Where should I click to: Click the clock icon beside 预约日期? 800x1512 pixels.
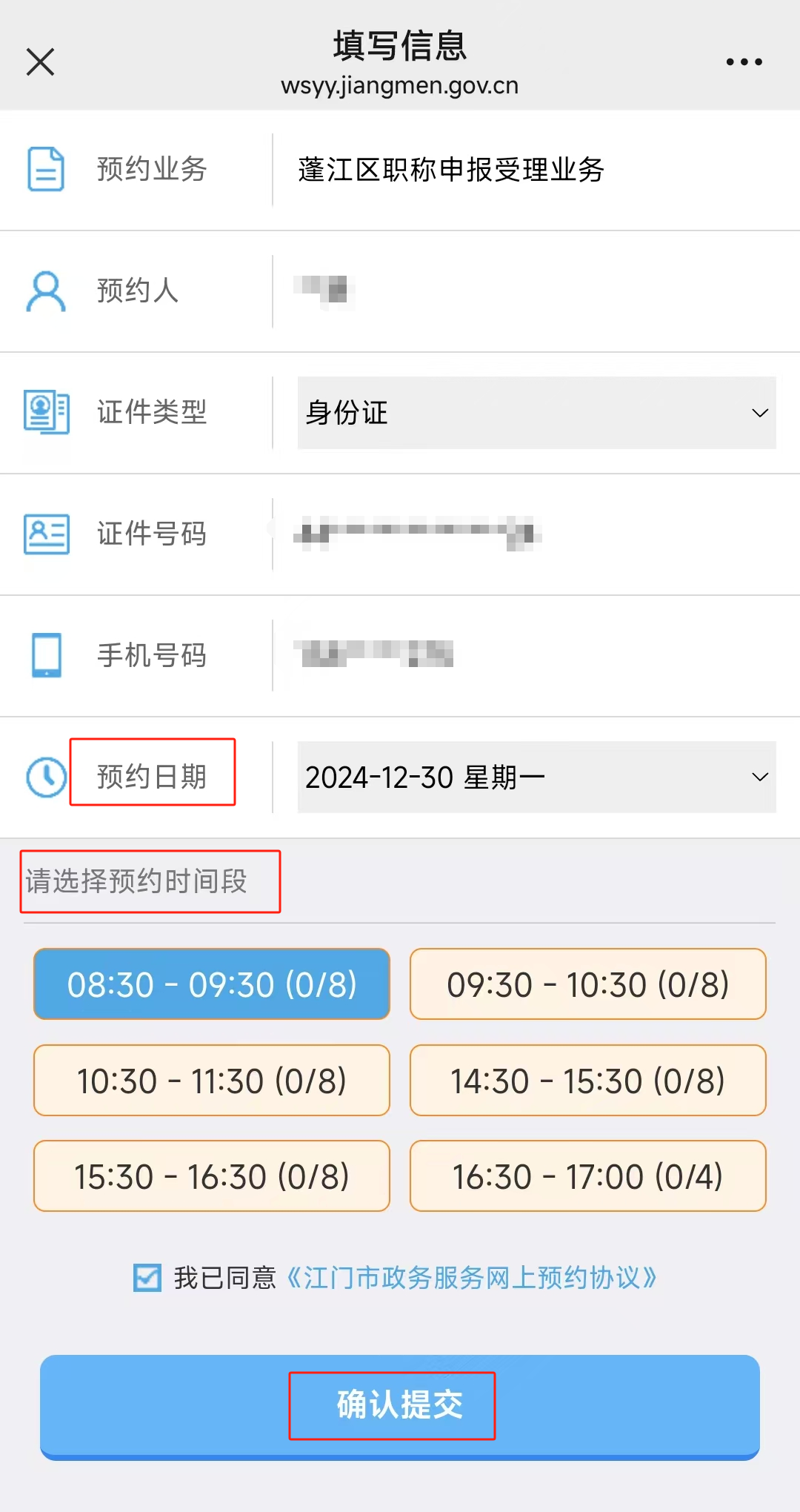[46, 777]
